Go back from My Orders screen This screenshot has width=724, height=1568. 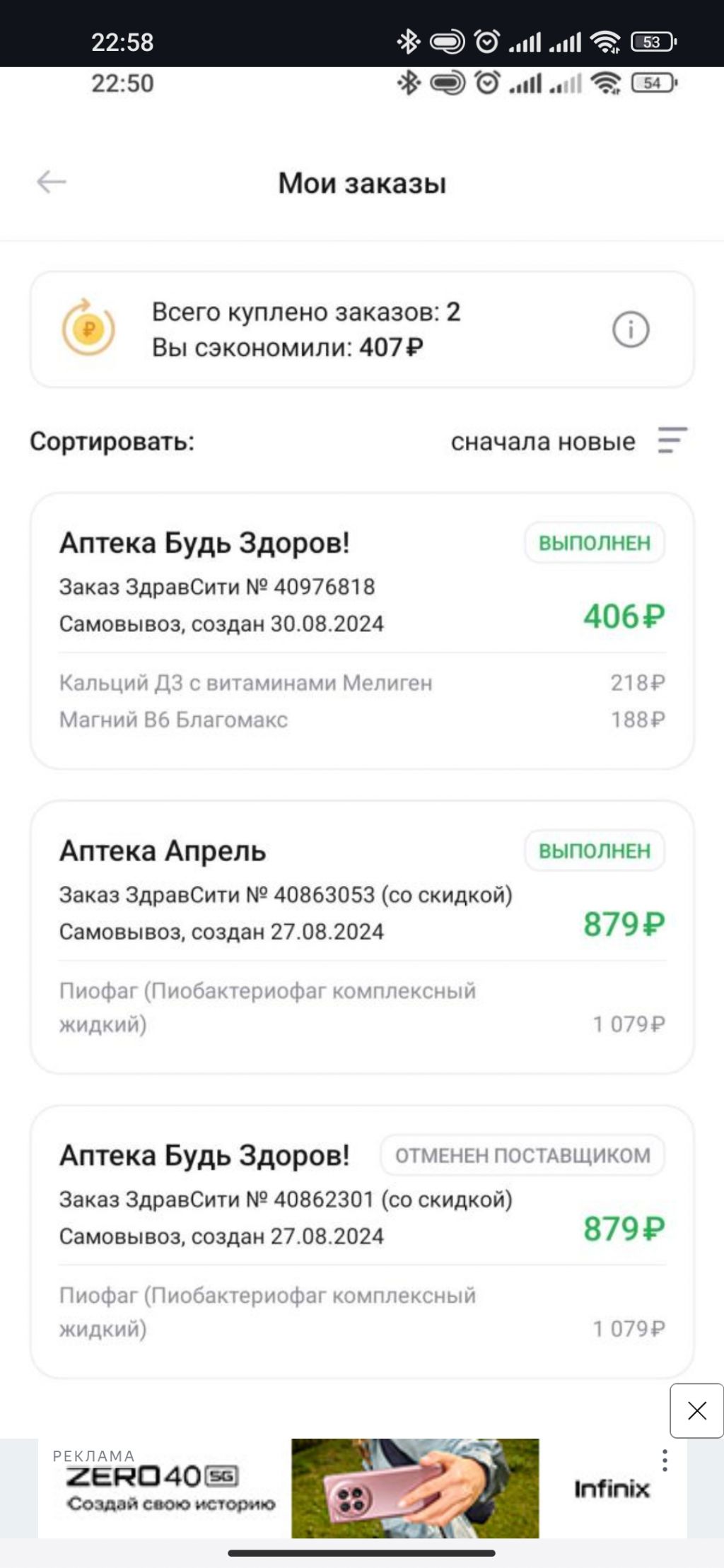(x=51, y=182)
